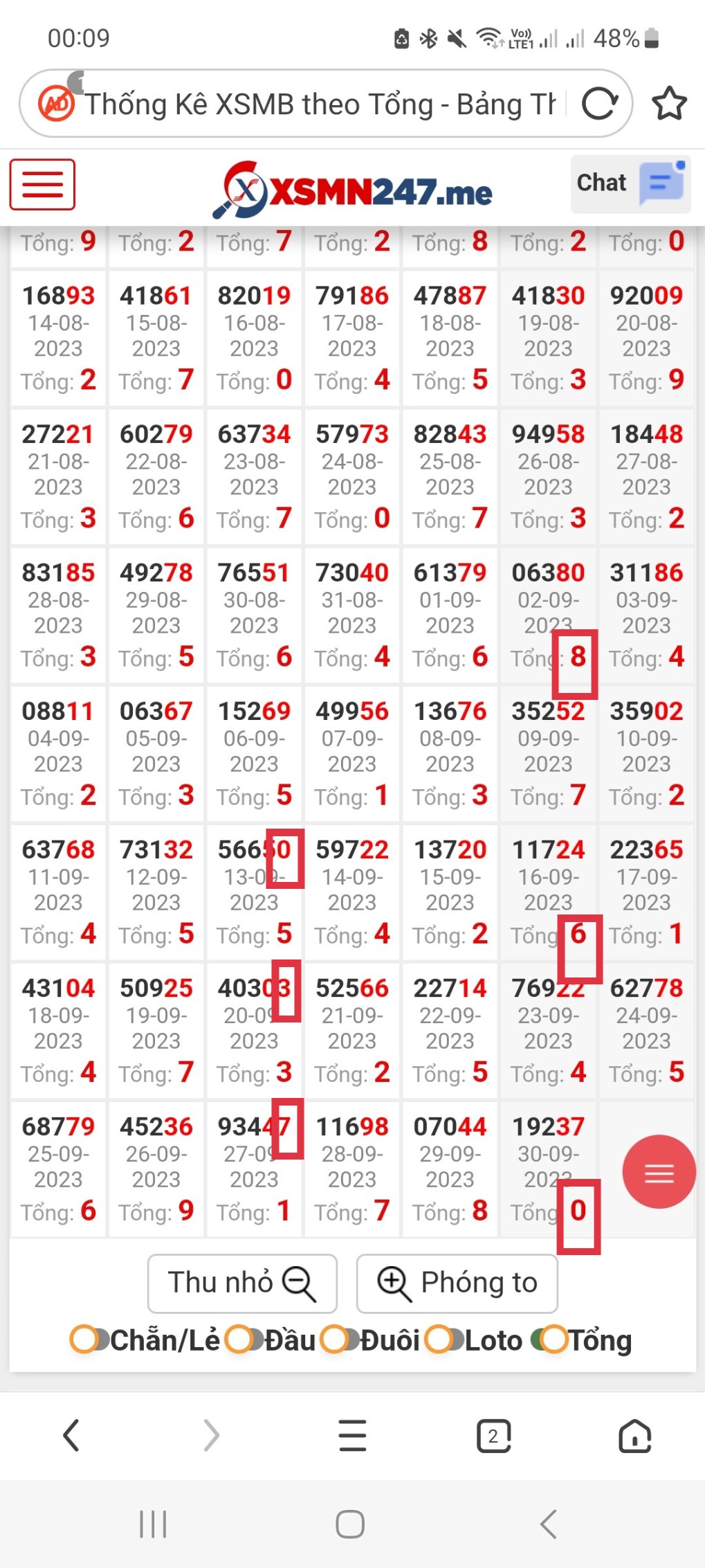This screenshot has height=1568, width=705.
Task: Open the Chat button
Action: pyautogui.click(x=630, y=184)
